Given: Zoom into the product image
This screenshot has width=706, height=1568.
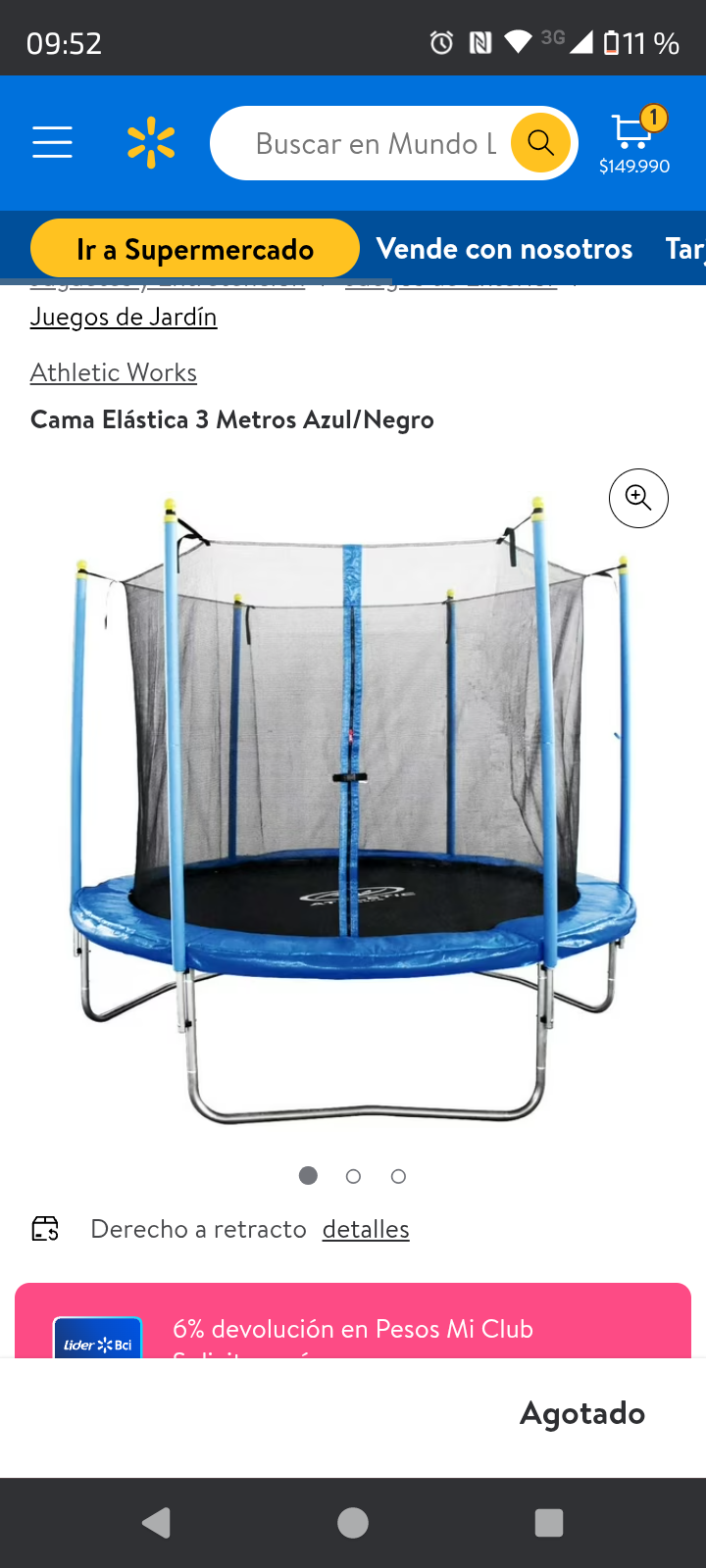Looking at the screenshot, I should point(638,499).
